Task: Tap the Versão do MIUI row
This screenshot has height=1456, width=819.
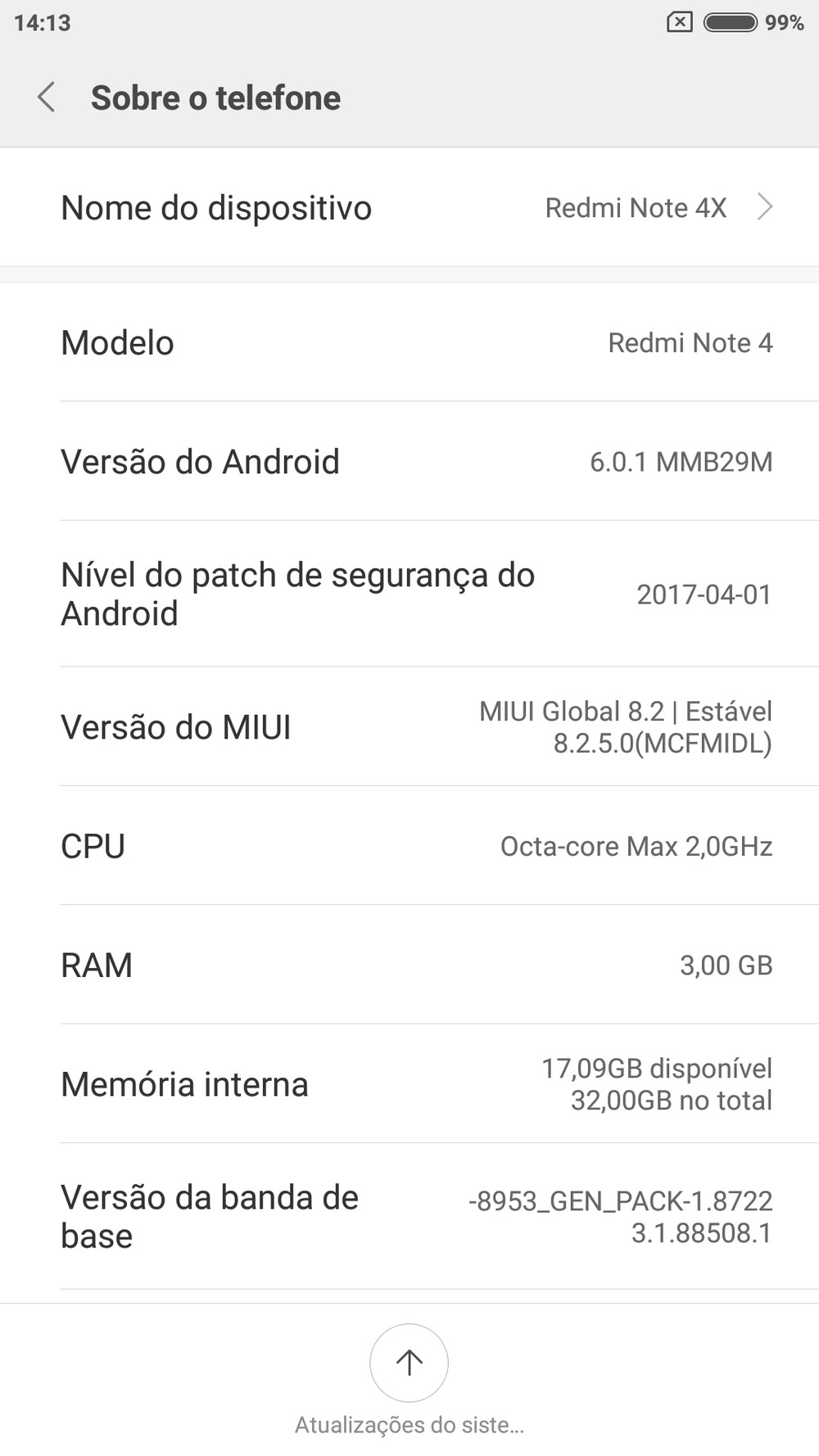Action: (409, 726)
